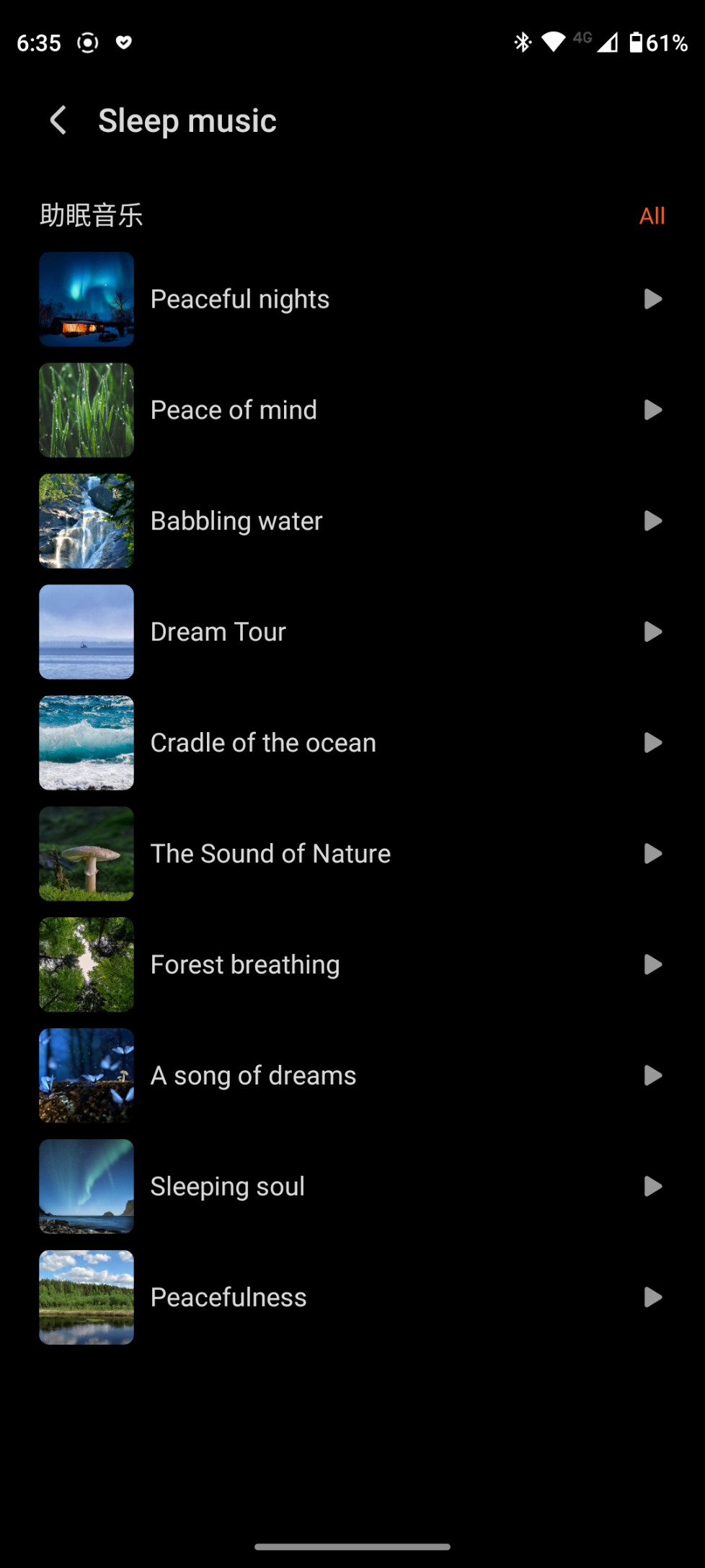Screen dimensions: 705x1568
Task: Open the Peaceful nights aurora cabin thumbnail
Action: 87,299
